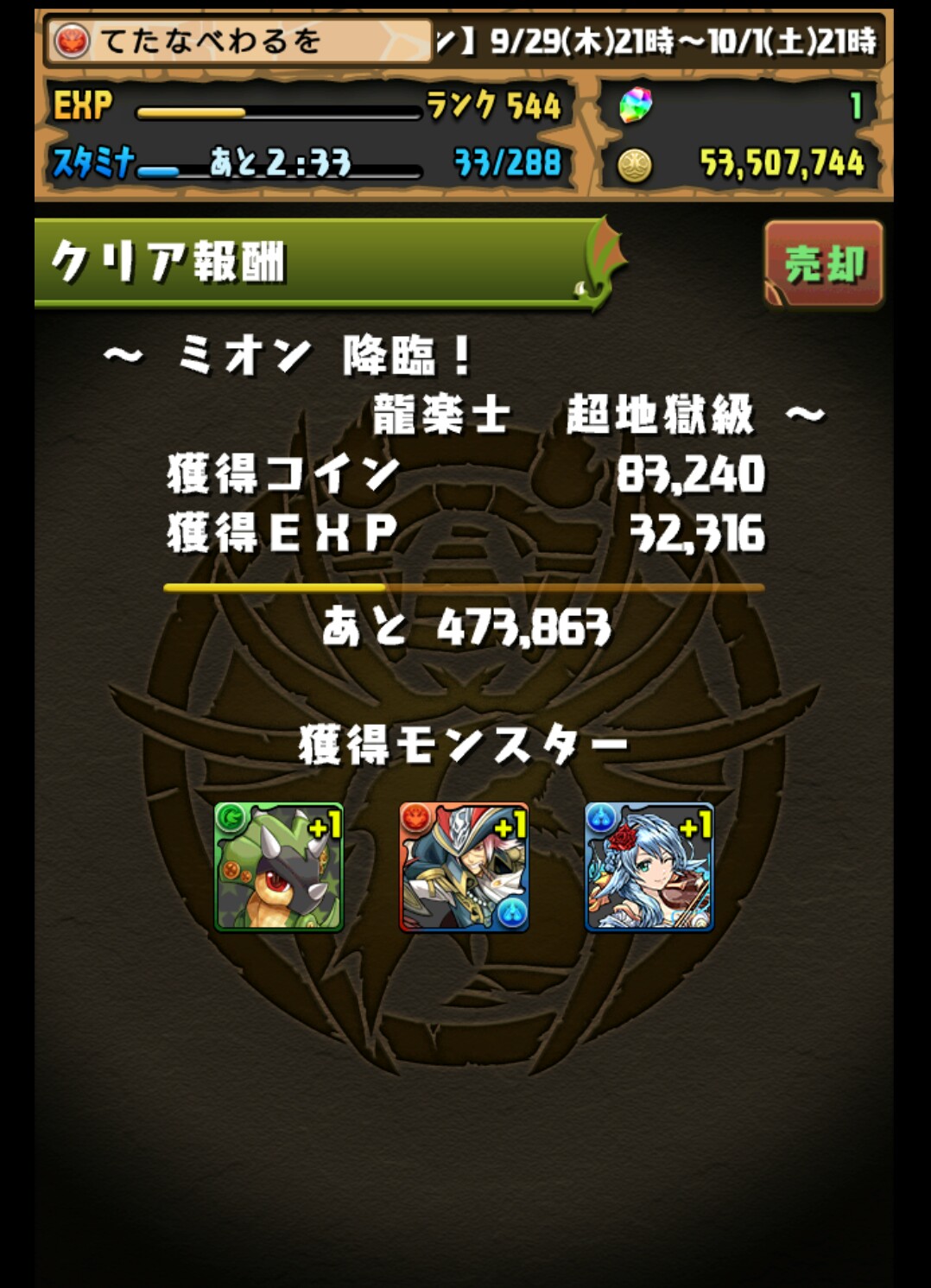The height and width of the screenshot is (1288, 931).
Task: Open the green dragon monster reward
Action: click(x=279, y=867)
